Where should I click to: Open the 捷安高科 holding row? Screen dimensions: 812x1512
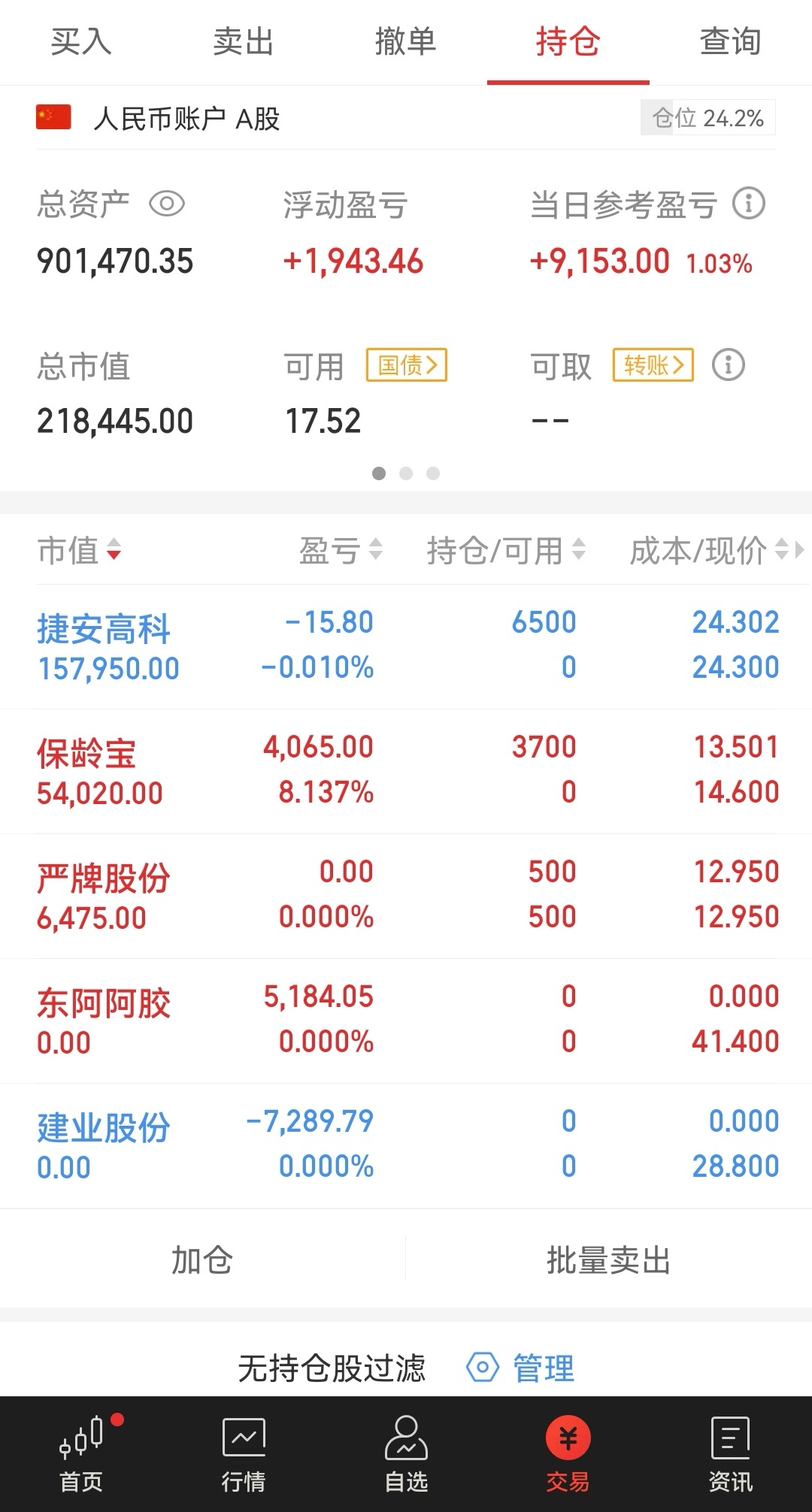[406, 647]
